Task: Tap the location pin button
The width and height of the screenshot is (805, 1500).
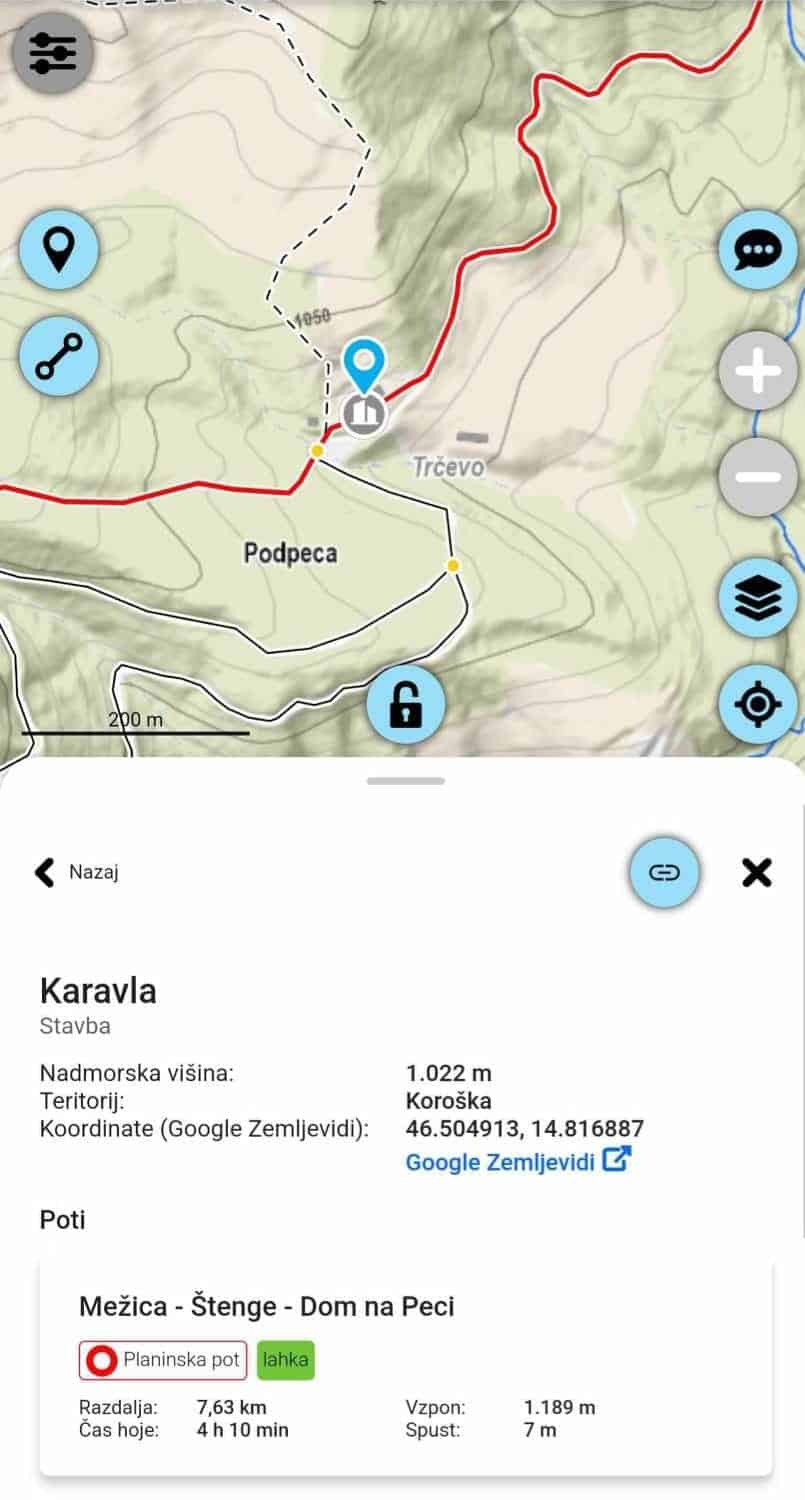Action: [59, 250]
